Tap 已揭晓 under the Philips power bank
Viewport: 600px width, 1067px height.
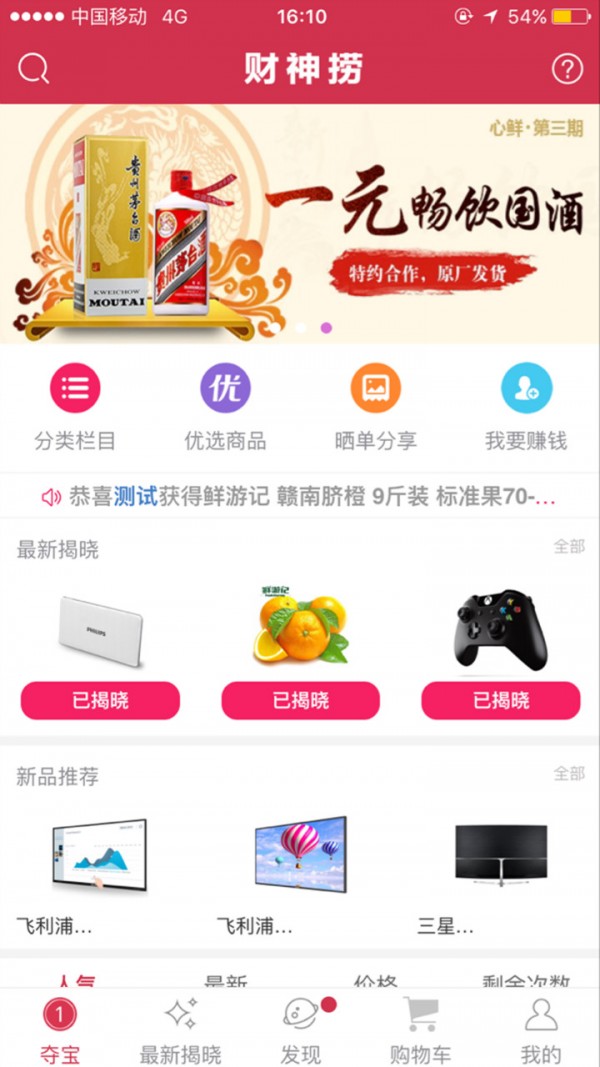(x=100, y=700)
